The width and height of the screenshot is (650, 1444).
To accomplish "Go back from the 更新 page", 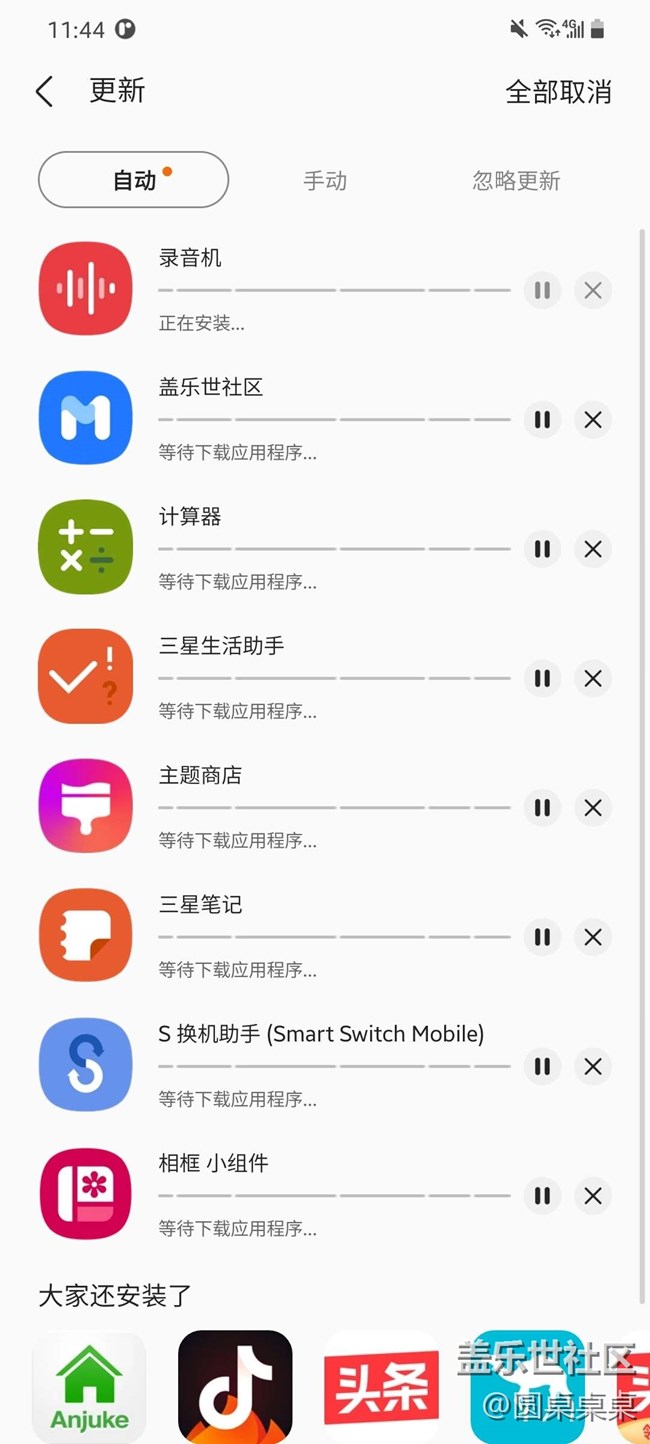I will coord(44,91).
